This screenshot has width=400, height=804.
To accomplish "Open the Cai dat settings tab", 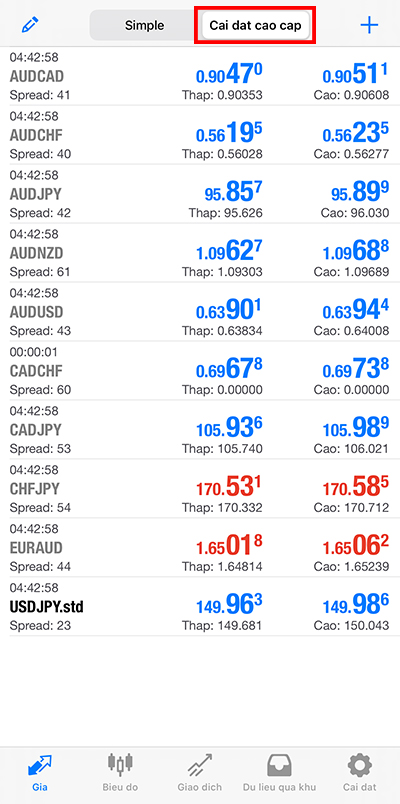I will tap(360, 773).
